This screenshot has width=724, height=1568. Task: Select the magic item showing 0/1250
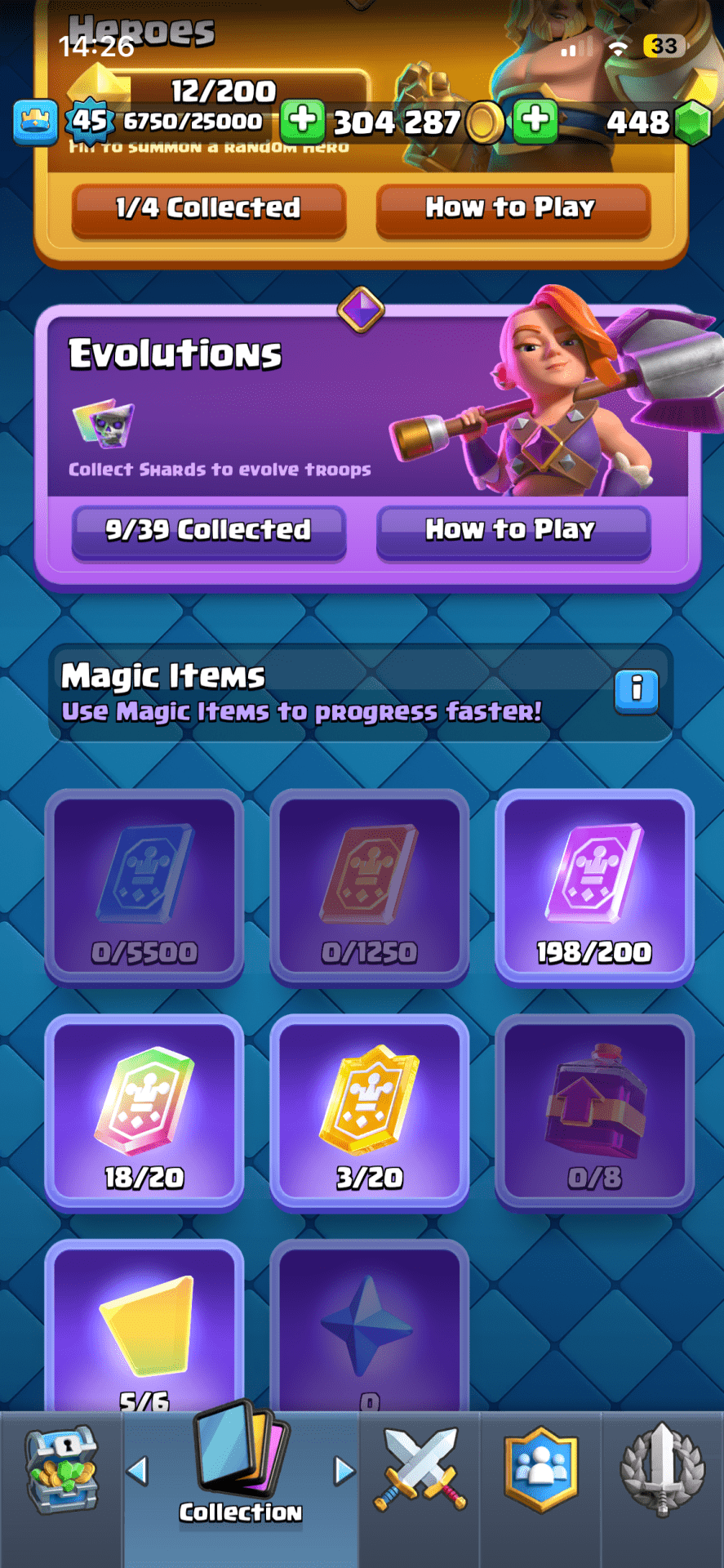pos(369,889)
